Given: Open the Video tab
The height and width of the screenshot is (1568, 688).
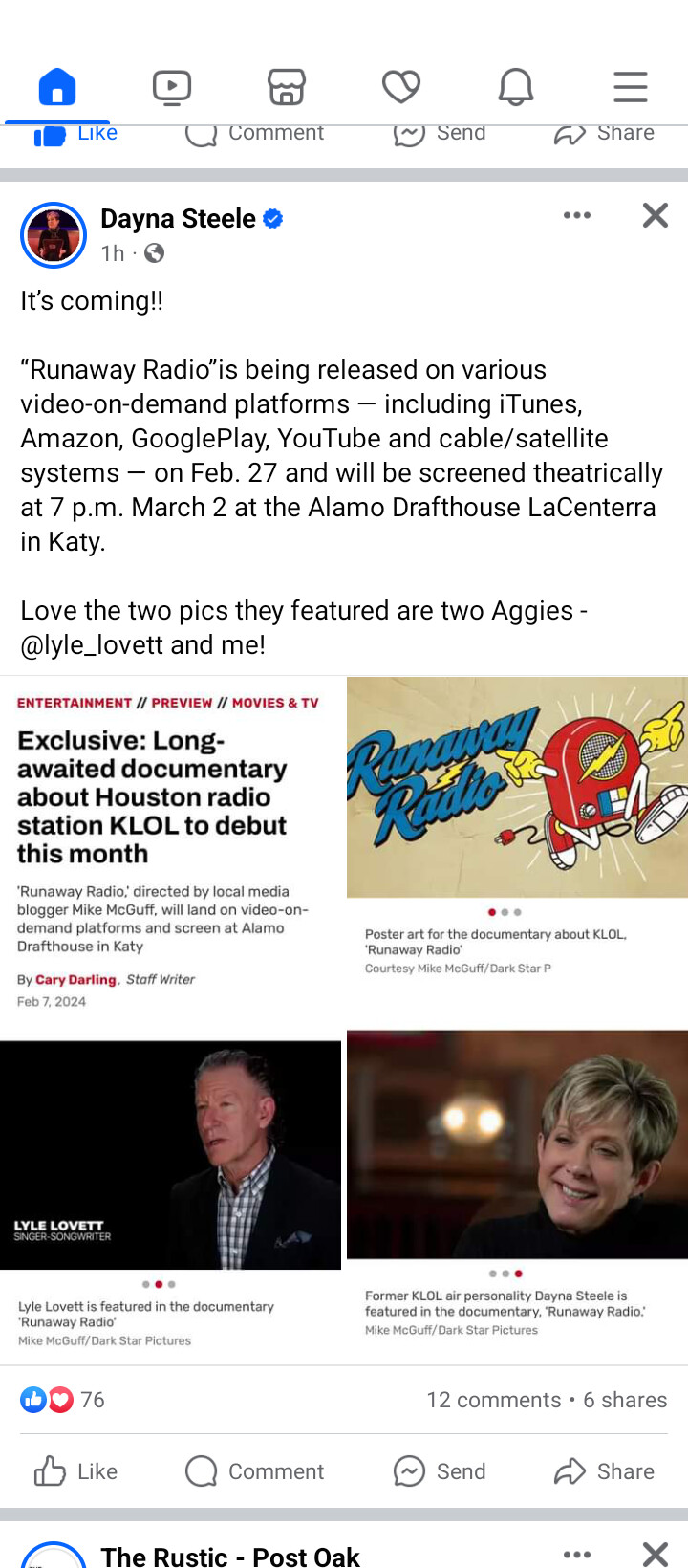Looking at the screenshot, I should [172, 88].
